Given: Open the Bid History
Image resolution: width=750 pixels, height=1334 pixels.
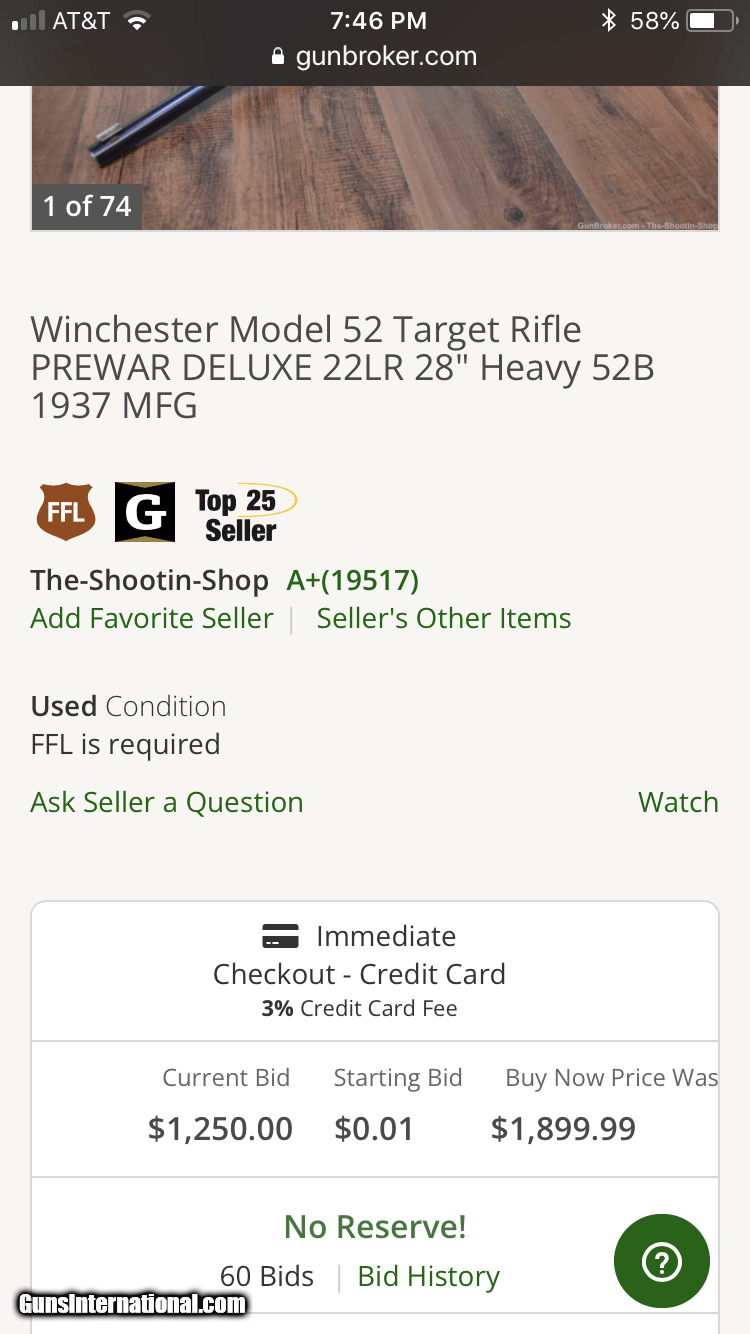Looking at the screenshot, I should pos(428,1276).
